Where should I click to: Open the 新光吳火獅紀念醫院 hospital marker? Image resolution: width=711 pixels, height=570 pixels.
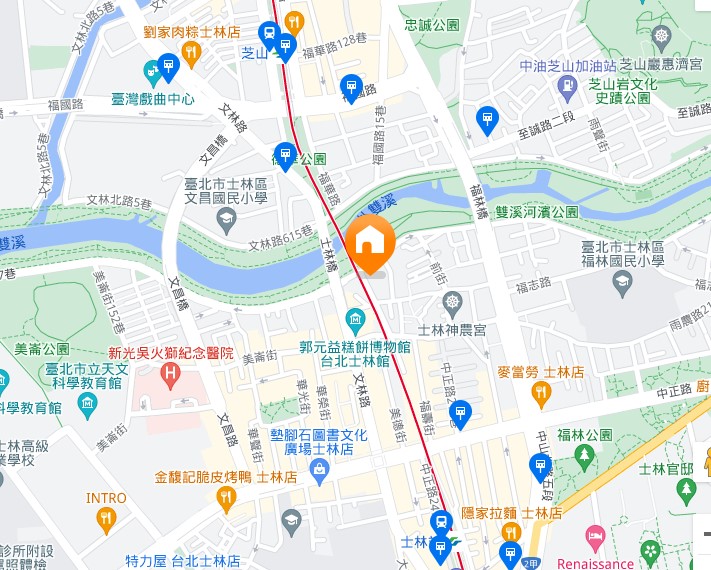click(171, 377)
